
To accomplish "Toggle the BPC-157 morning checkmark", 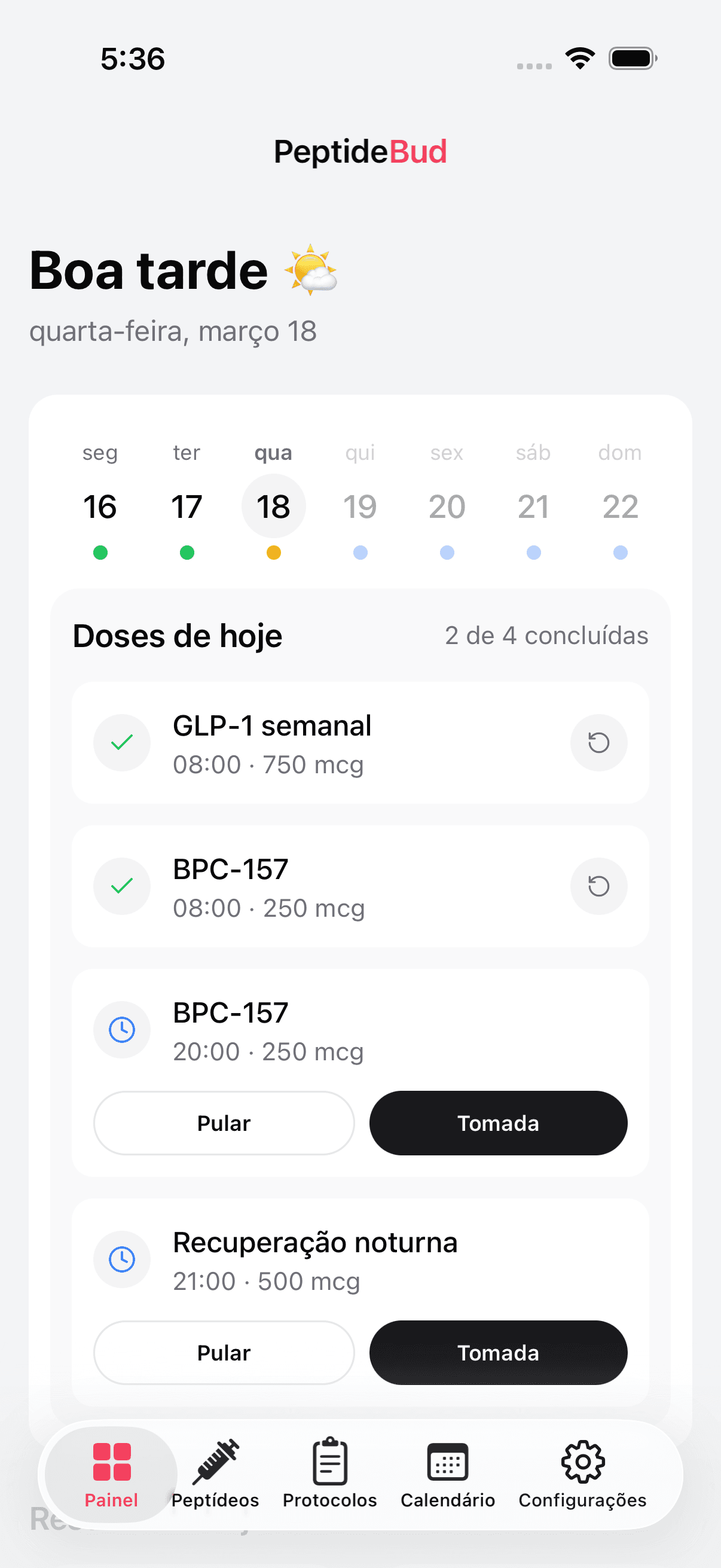I will (122, 886).
